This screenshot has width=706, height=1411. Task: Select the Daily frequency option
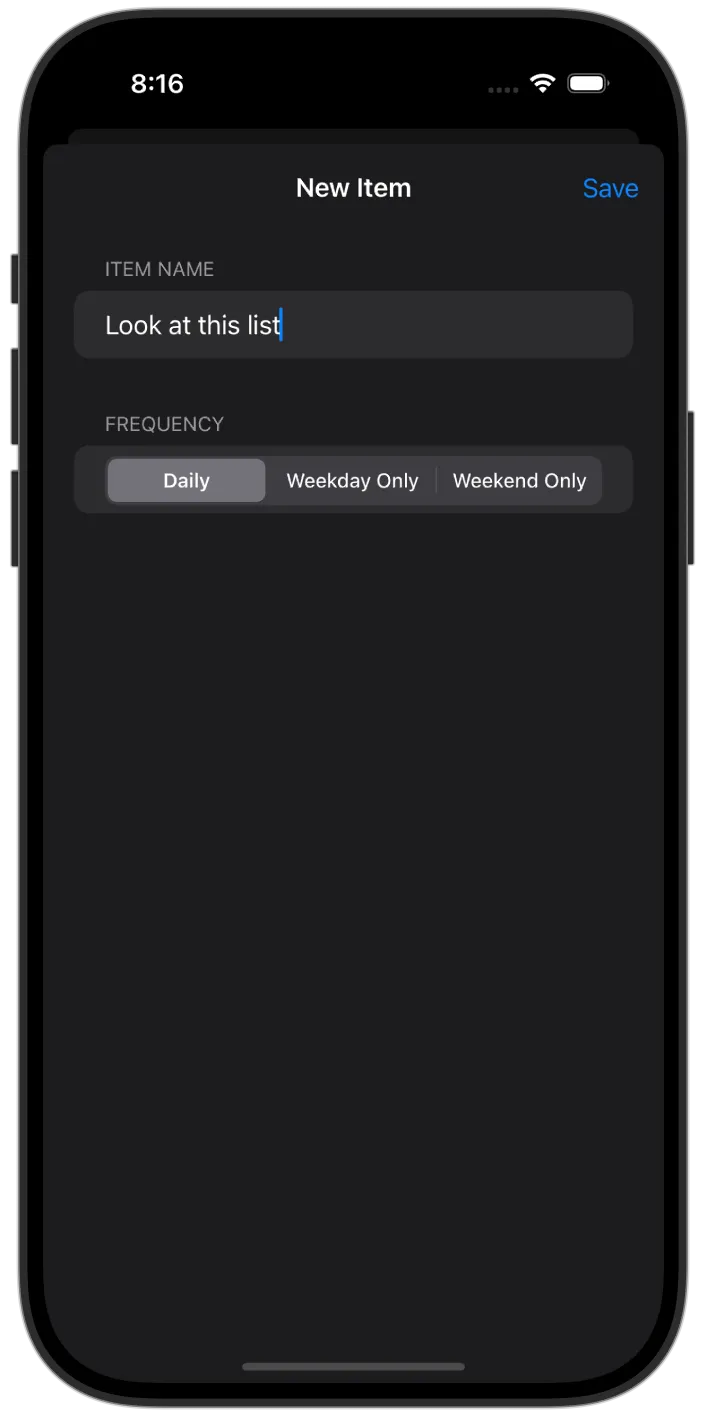point(186,481)
